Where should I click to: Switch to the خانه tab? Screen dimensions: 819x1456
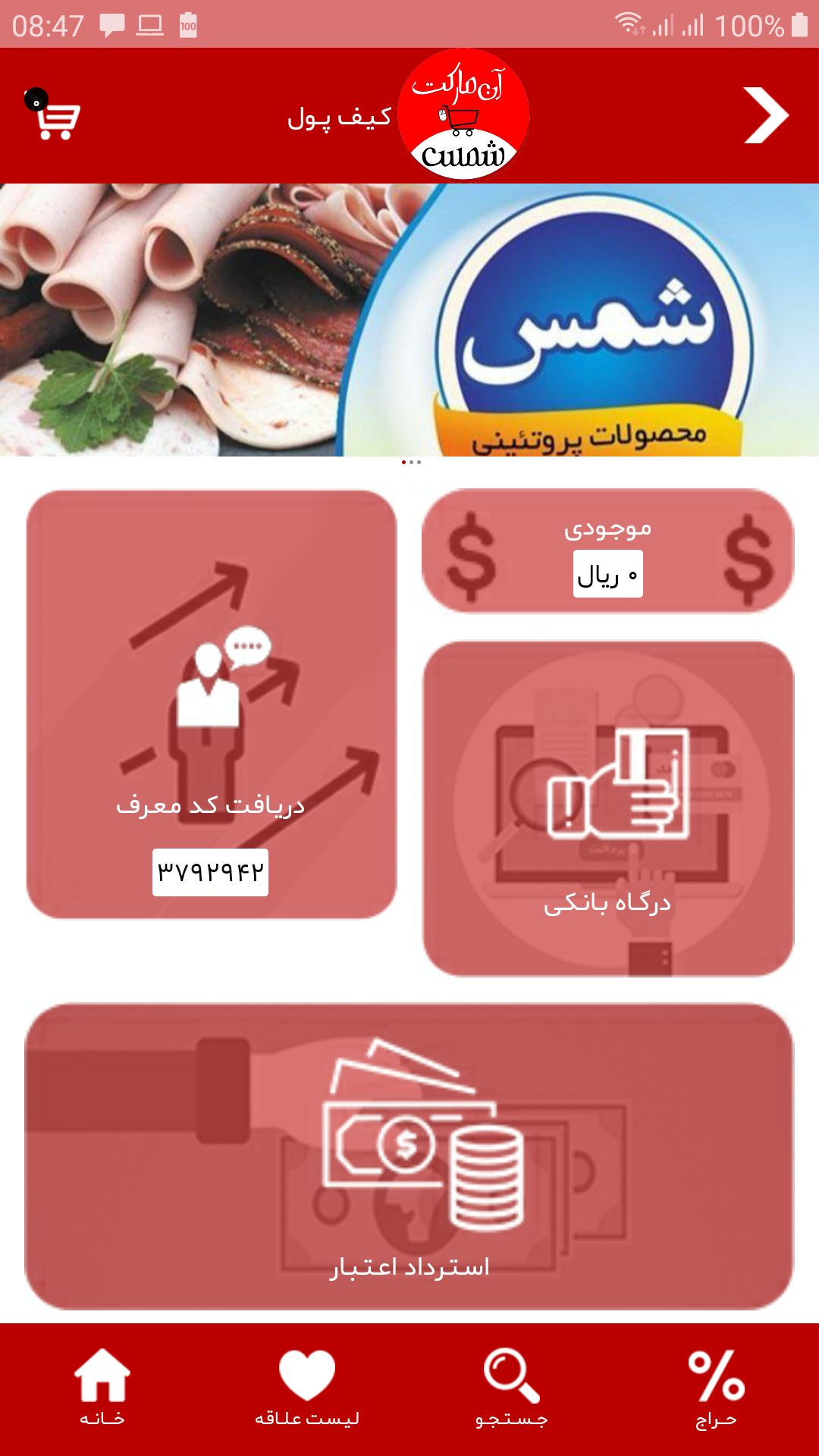point(102,1388)
